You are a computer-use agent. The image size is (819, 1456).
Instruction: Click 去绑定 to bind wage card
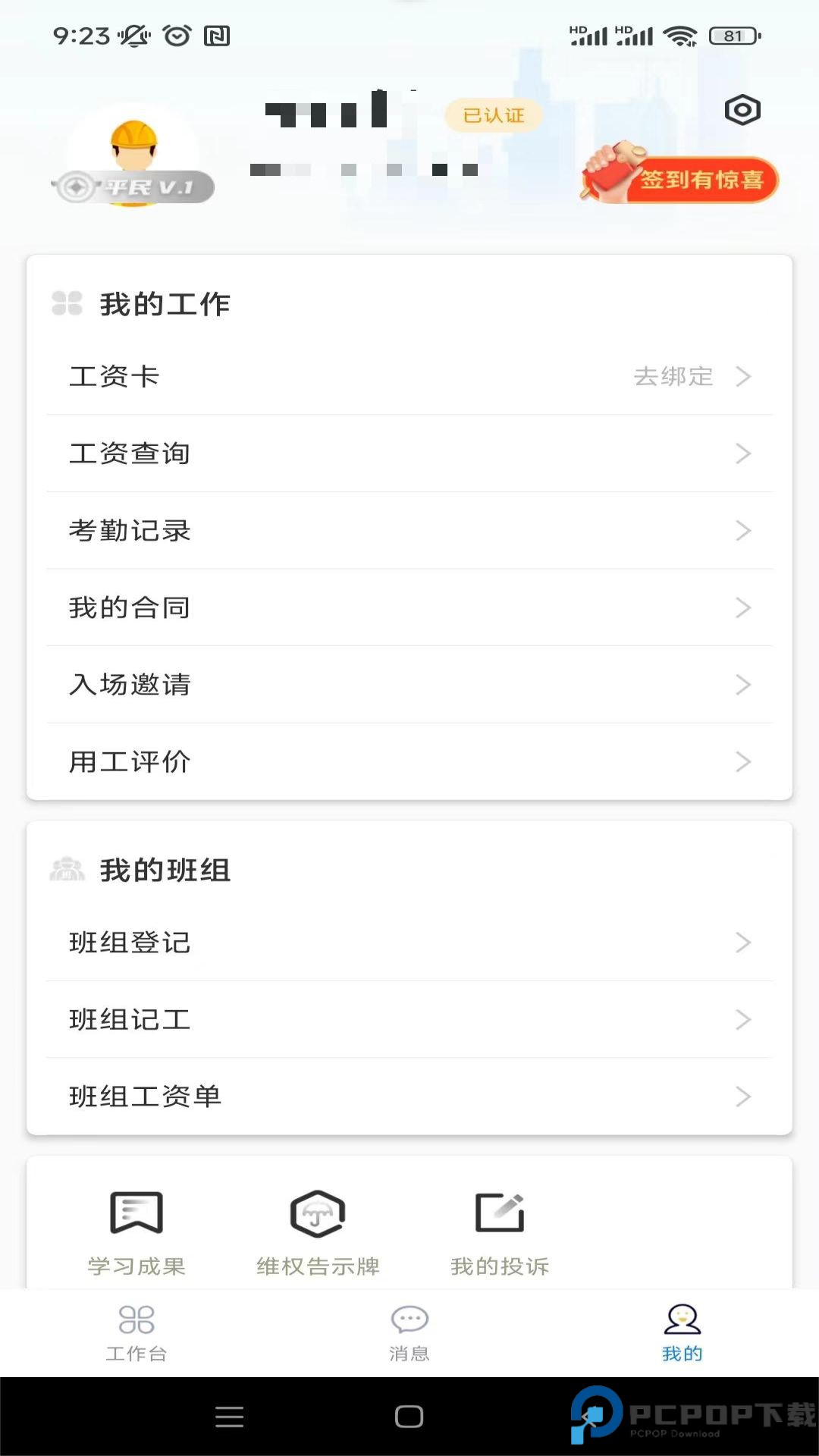(x=675, y=377)
